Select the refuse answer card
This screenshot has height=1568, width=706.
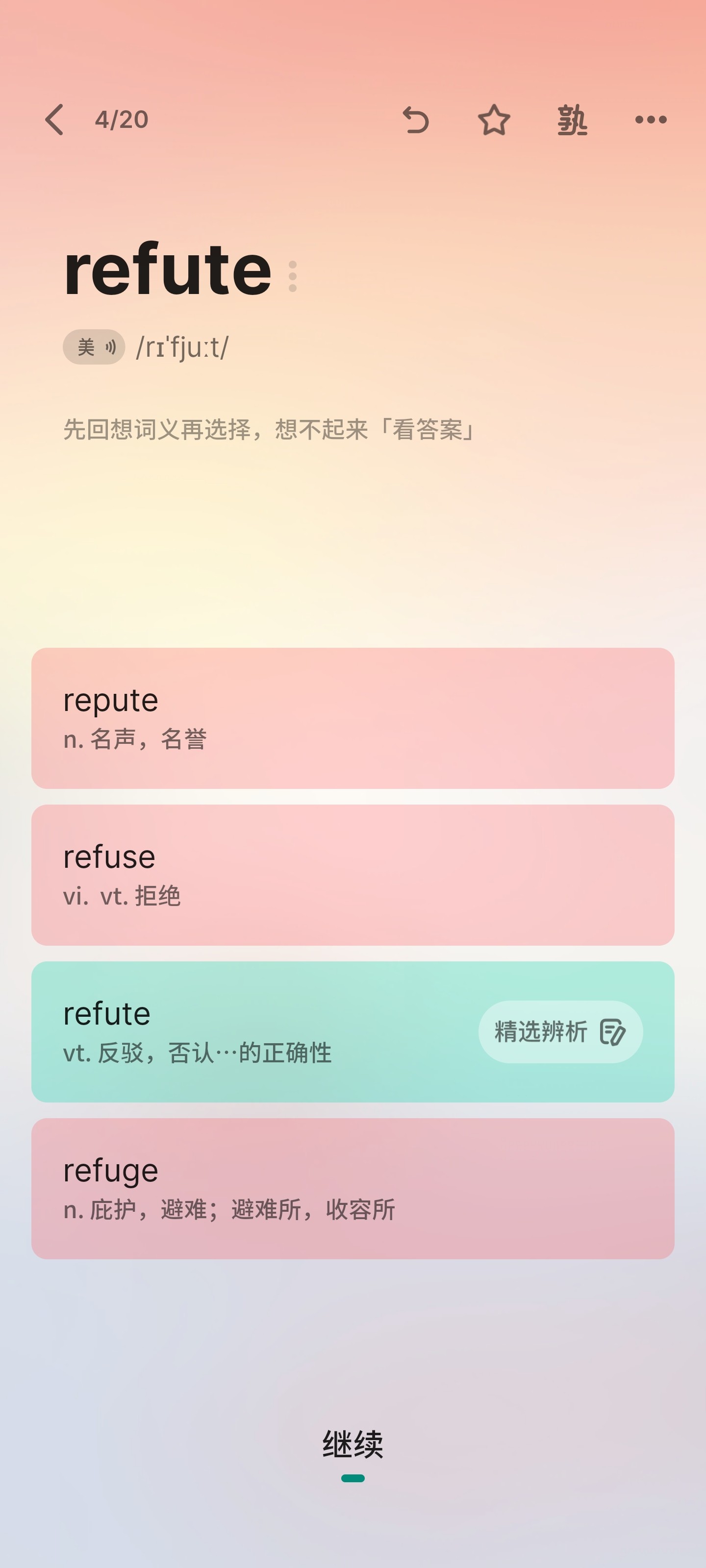353,875
